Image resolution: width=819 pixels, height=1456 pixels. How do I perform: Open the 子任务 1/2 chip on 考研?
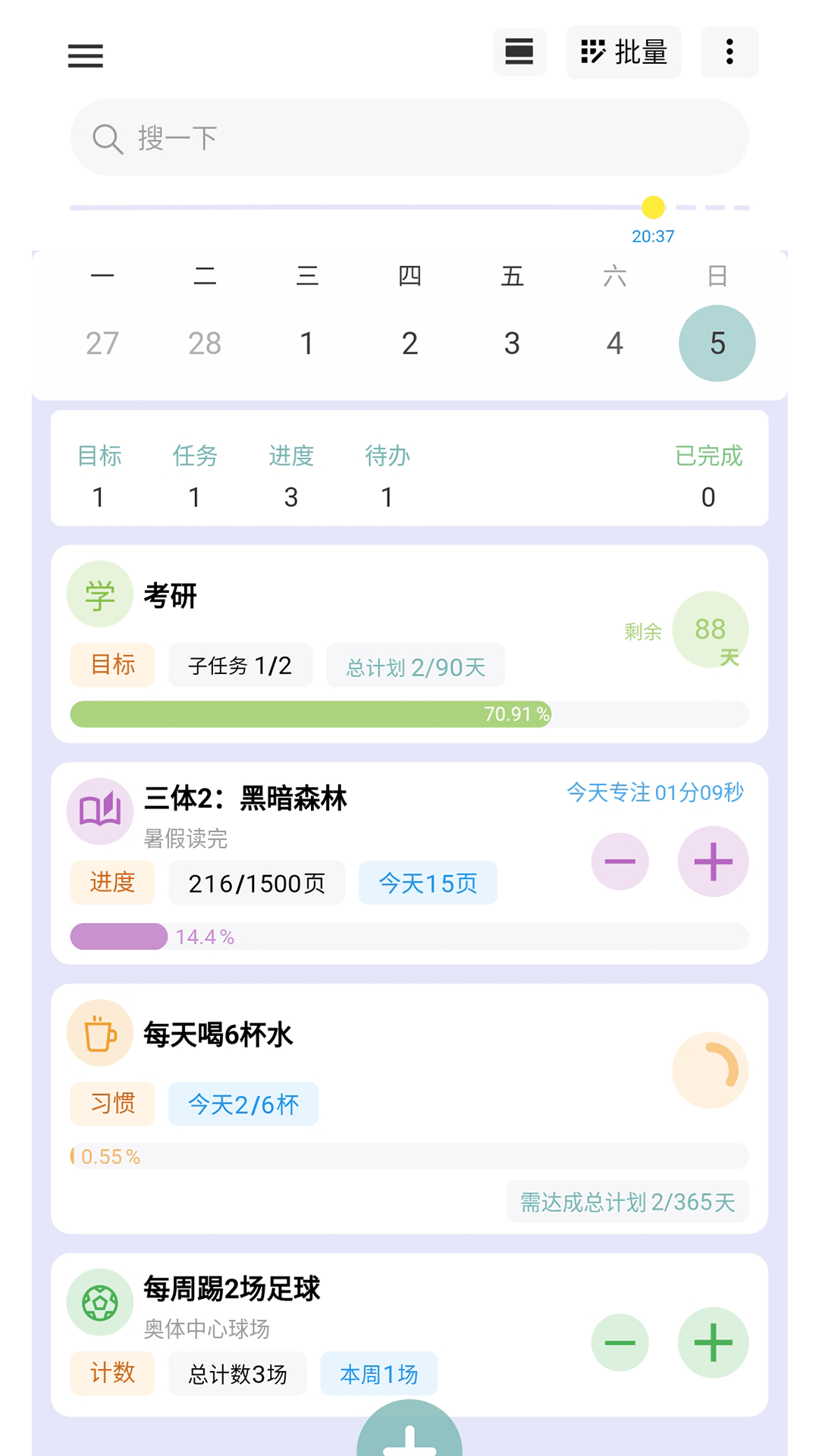tap(240, 665)
